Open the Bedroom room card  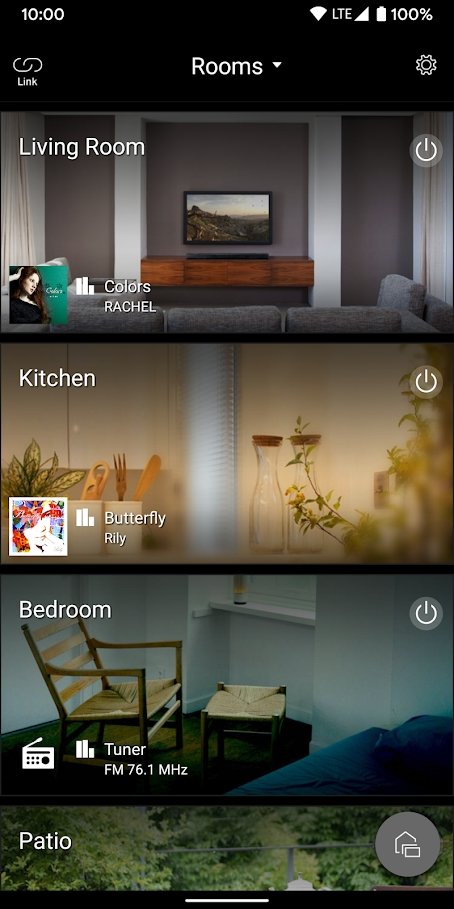[227, 685]
